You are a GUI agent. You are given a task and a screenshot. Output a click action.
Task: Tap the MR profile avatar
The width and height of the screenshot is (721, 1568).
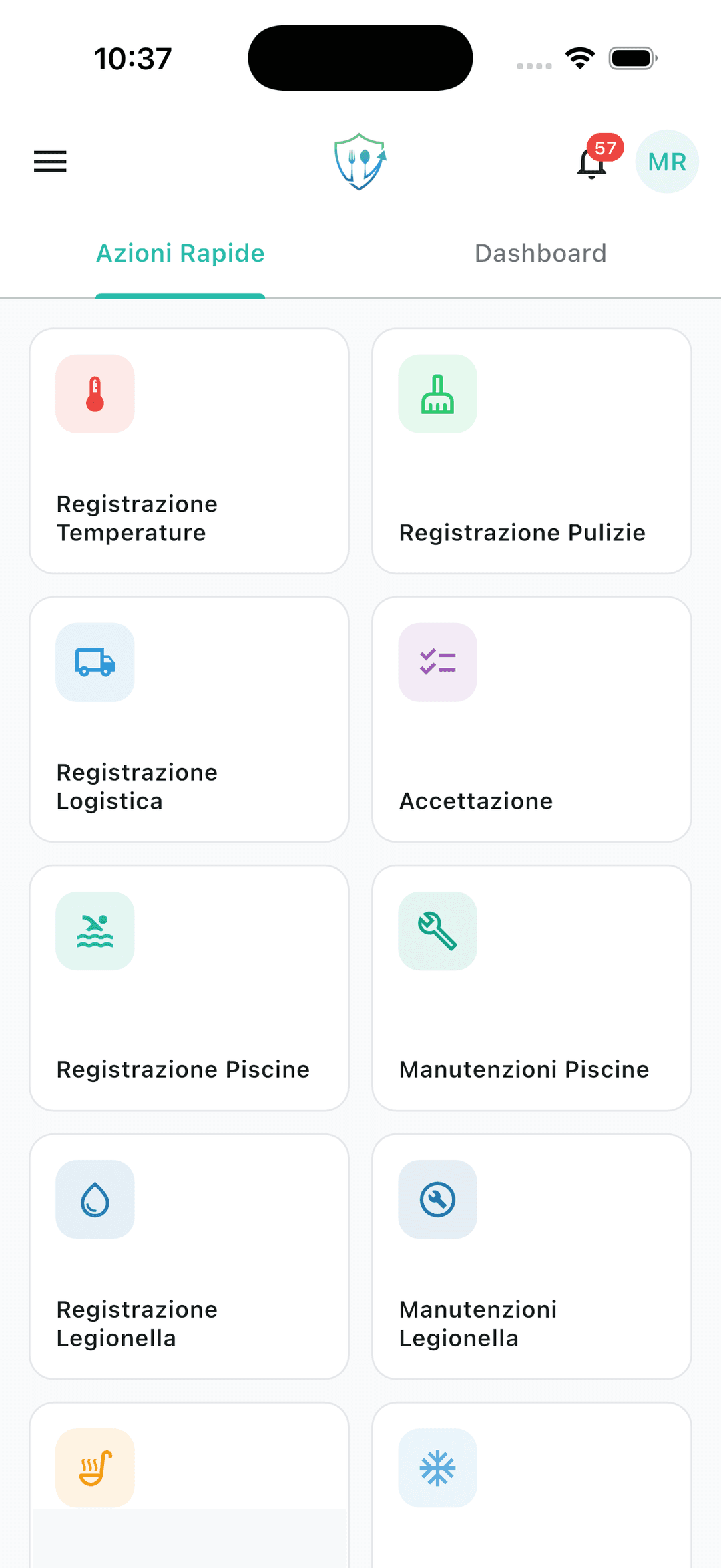tap(666, 161)
